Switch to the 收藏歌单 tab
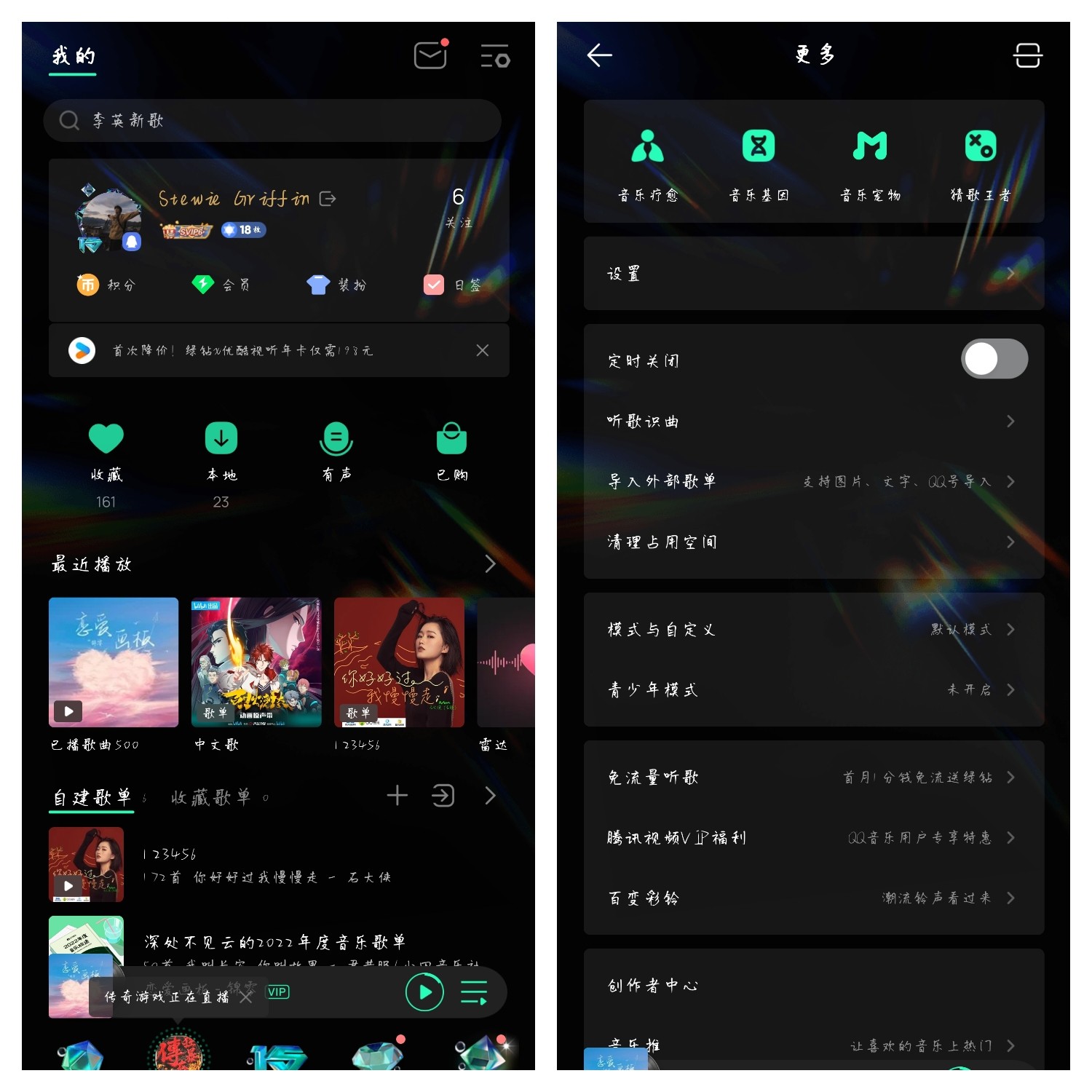The height and width of the screenshot is (1092, 1092). click(211, 797)
